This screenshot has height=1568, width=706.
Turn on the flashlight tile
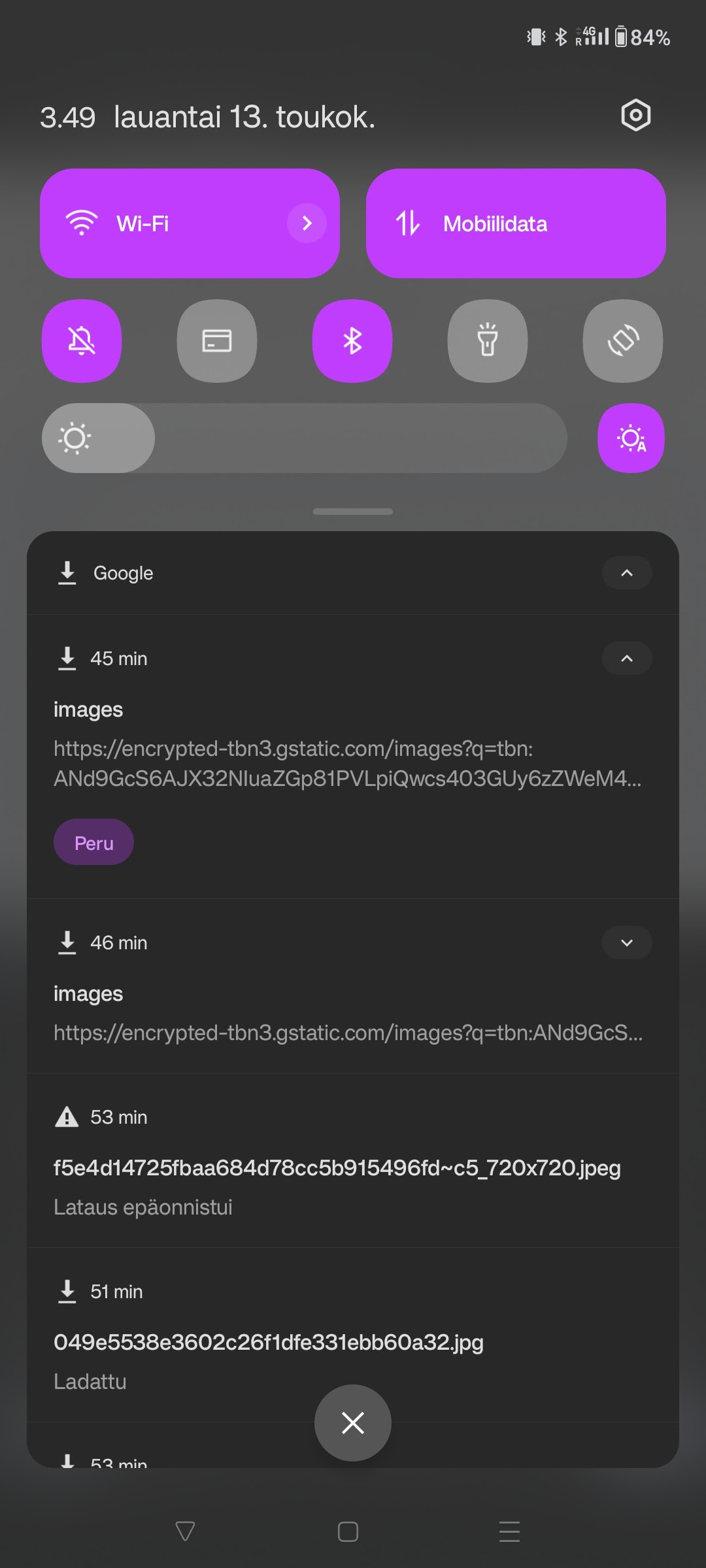(x=487, y=341)
